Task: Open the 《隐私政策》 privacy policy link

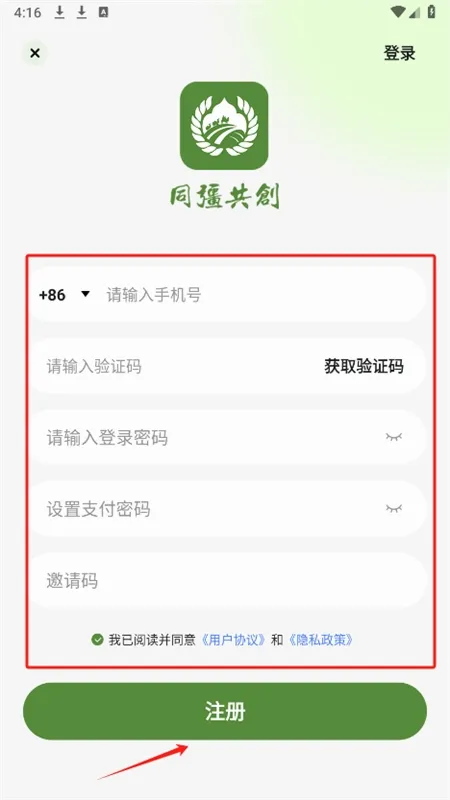Action: pyautogui.click(x=320, y=640)
